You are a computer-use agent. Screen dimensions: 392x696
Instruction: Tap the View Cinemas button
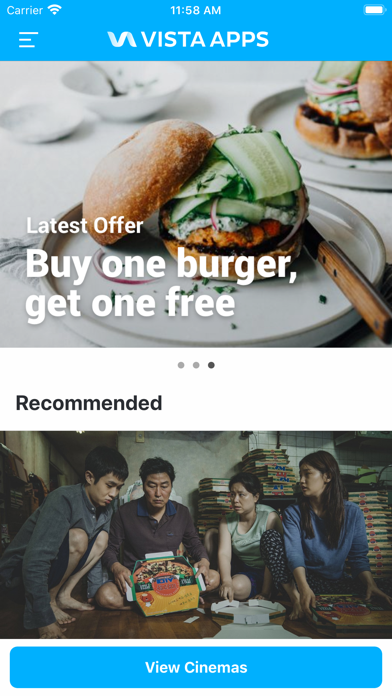[x=196, y=667]
